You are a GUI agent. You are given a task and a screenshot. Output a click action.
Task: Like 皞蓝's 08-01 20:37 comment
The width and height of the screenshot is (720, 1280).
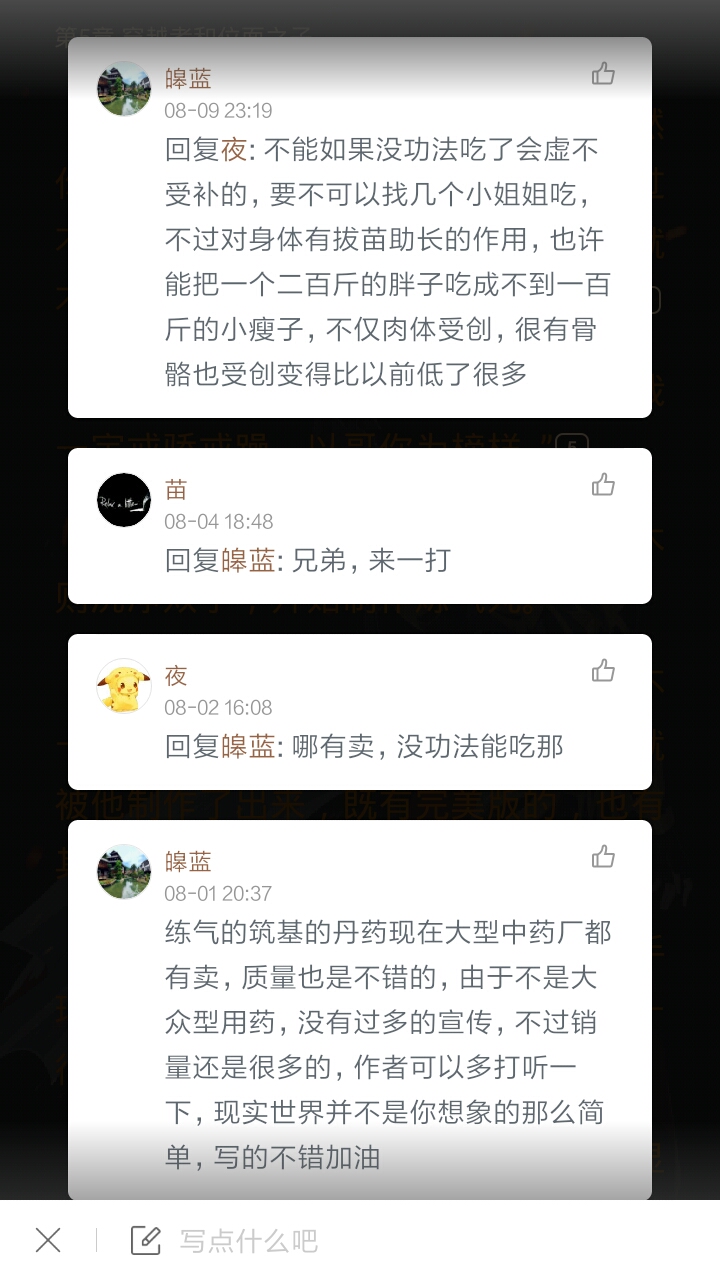tap(603, 856)
